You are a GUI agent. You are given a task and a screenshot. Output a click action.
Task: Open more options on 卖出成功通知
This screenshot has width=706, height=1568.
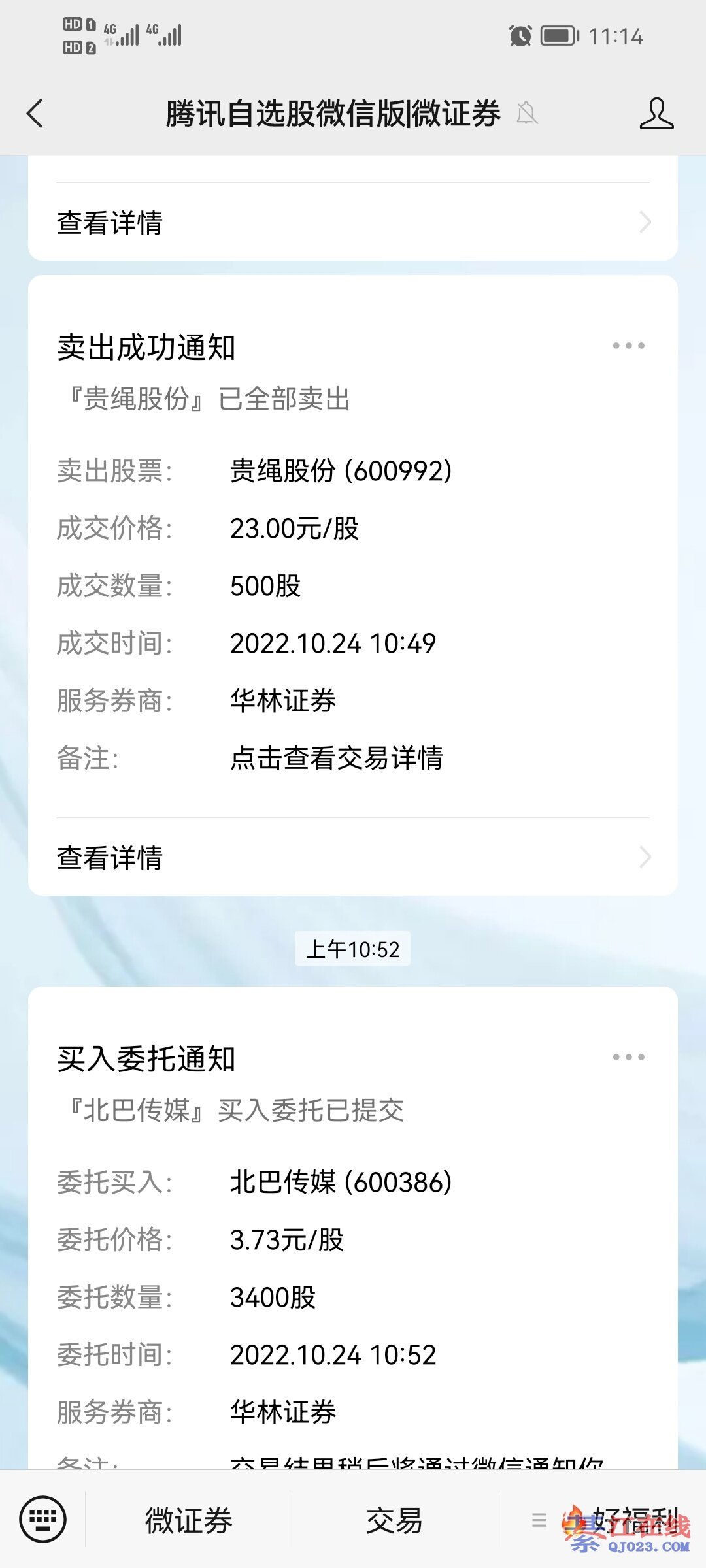628,346
